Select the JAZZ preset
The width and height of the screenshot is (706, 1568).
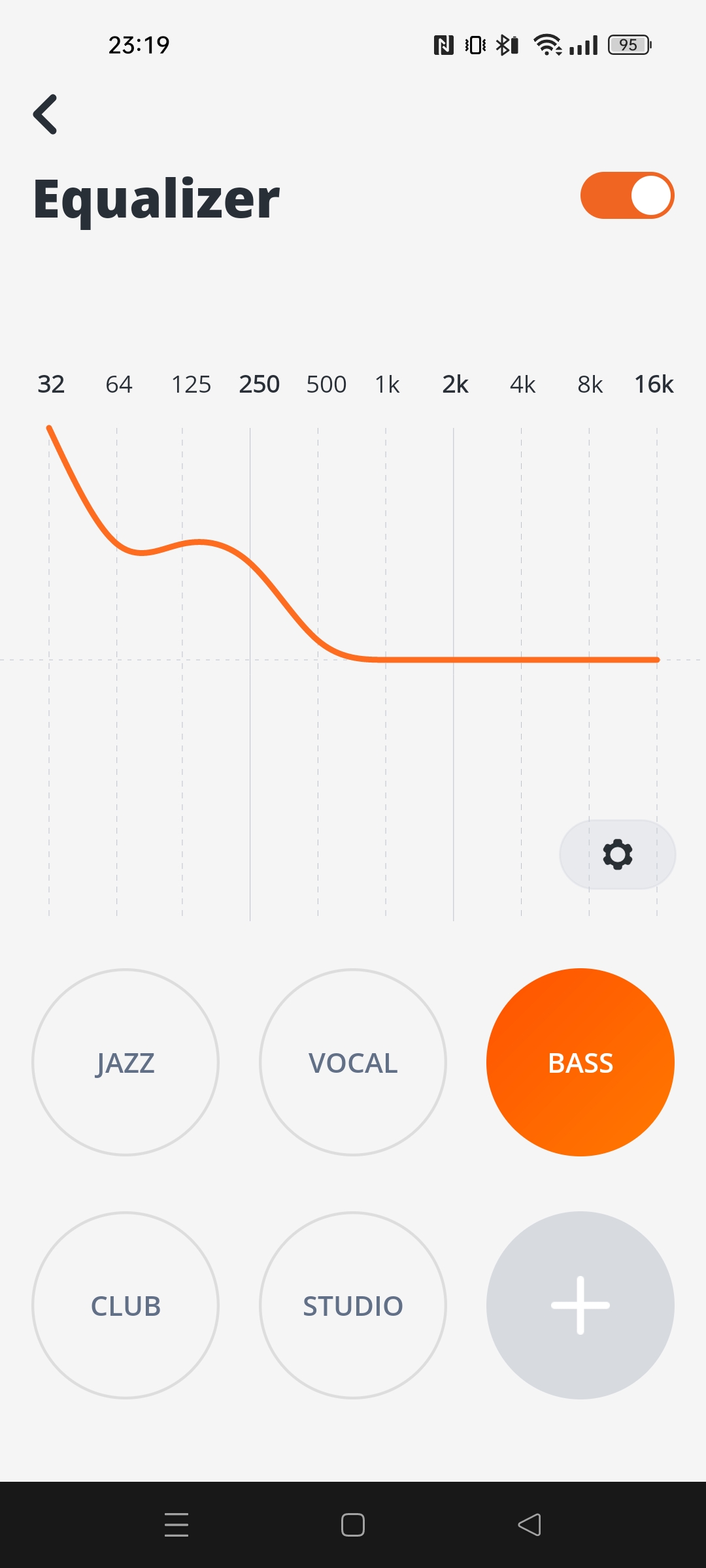point(126,1062)
